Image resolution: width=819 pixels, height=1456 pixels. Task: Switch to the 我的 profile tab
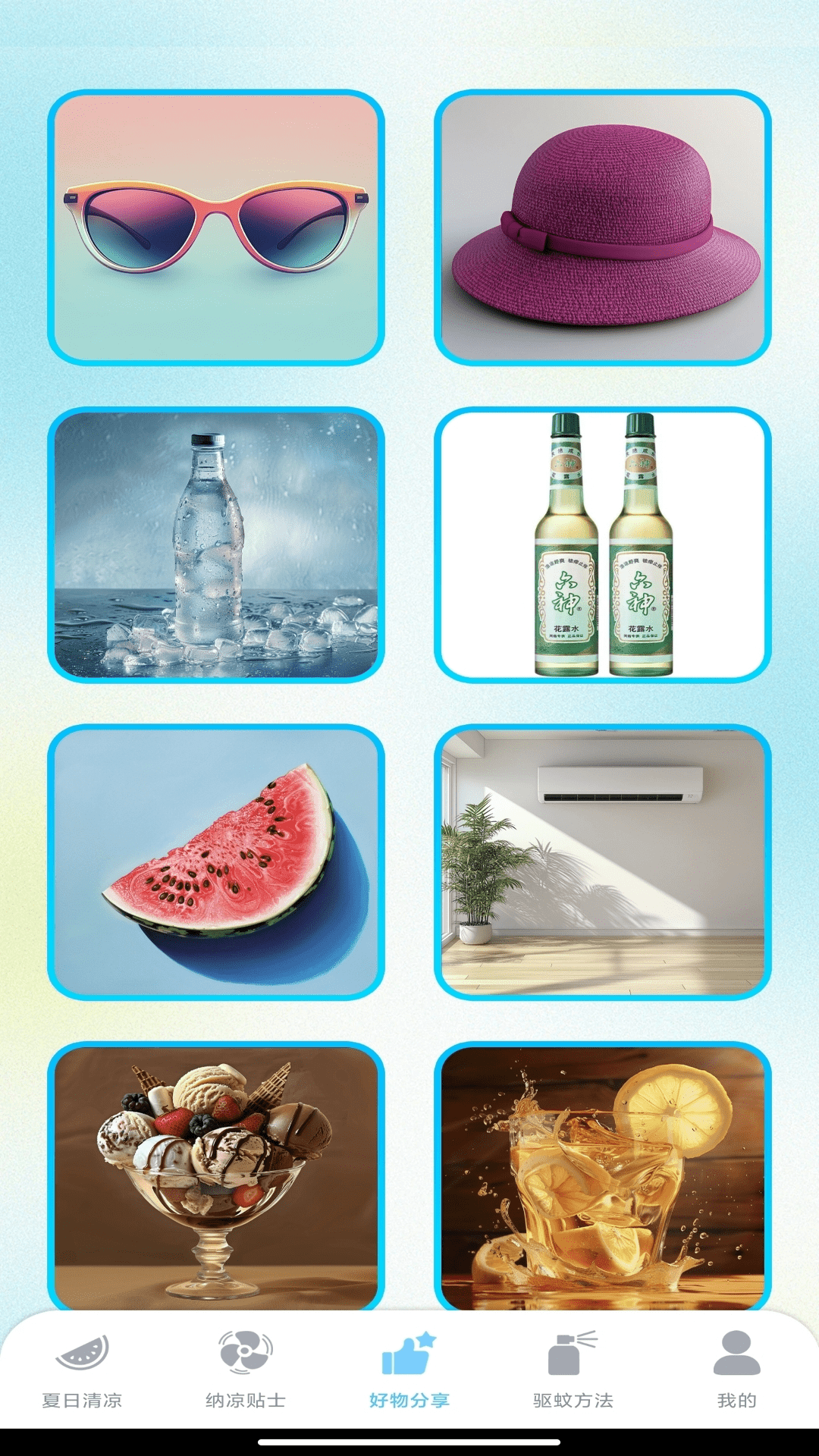click(x=736, y=1370)
